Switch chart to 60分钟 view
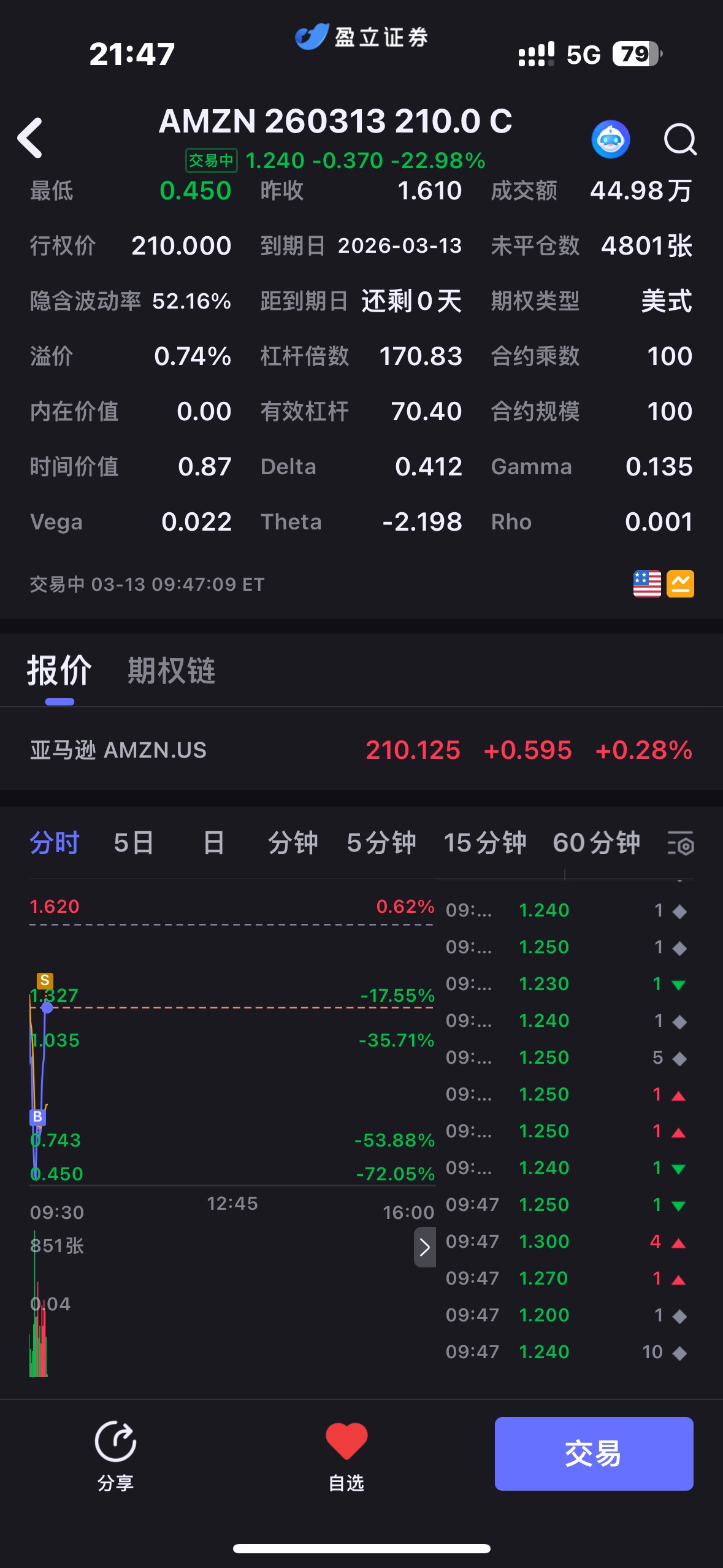Screen dimensions: 723x1568 (596, 843)
